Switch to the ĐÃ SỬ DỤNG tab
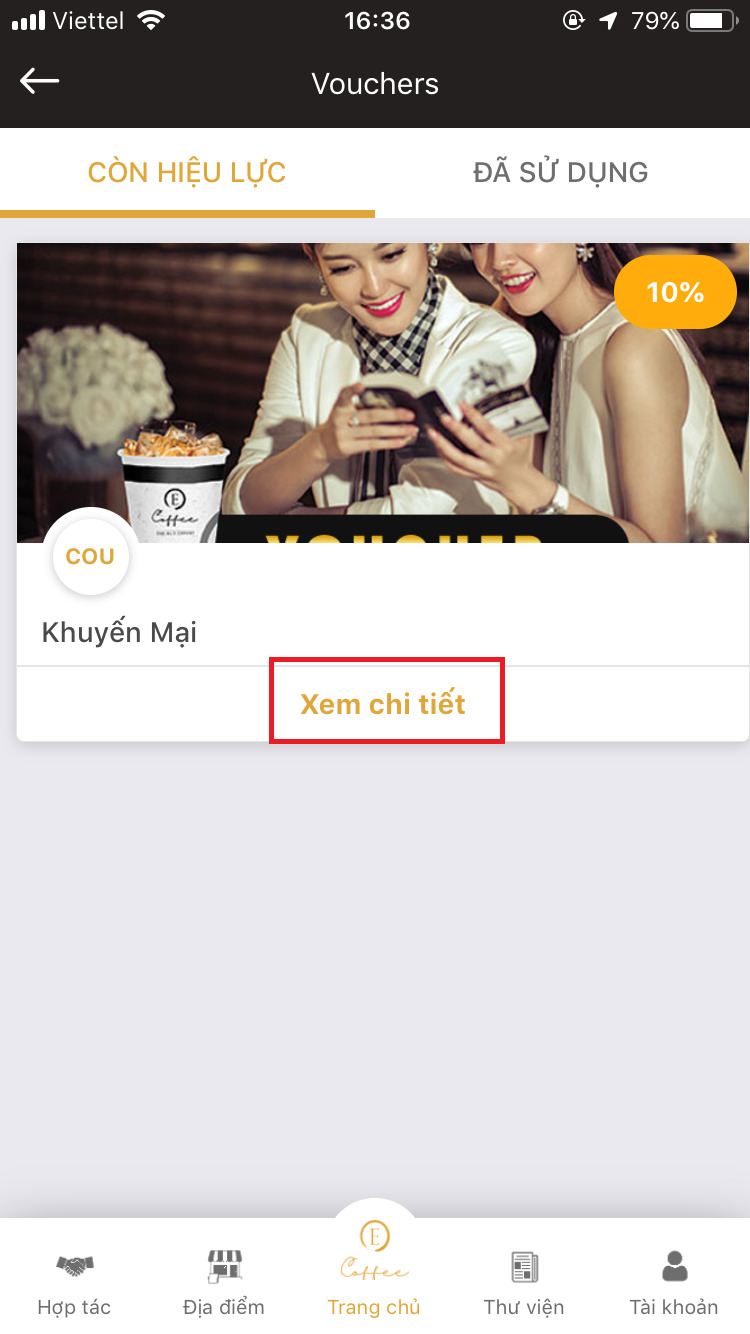 tap(561, 172)
